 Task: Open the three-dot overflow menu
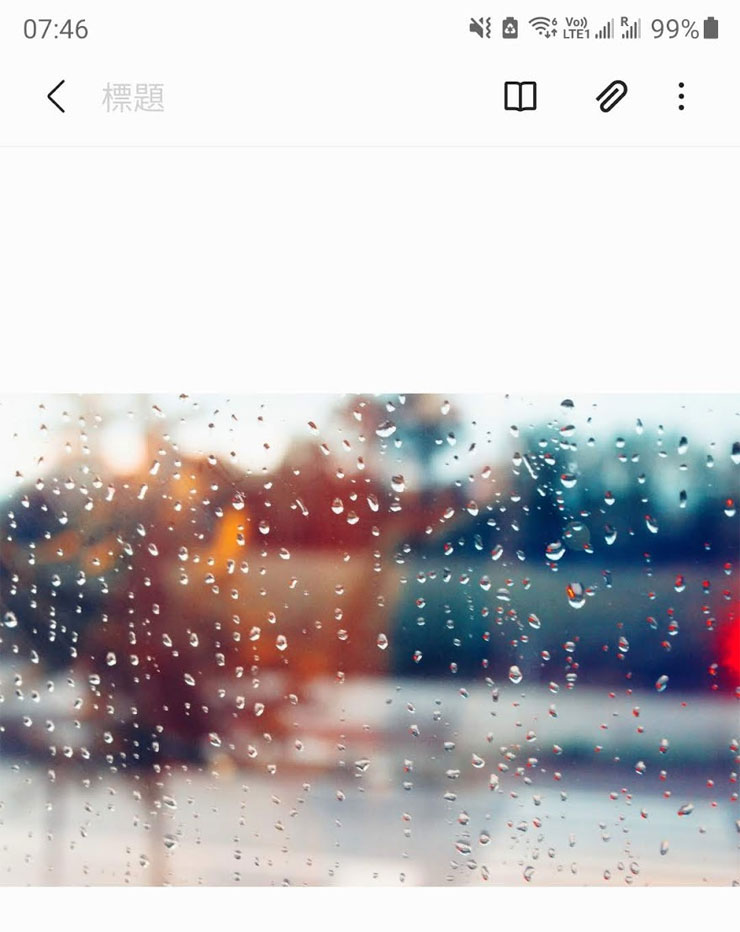[681, 97]
